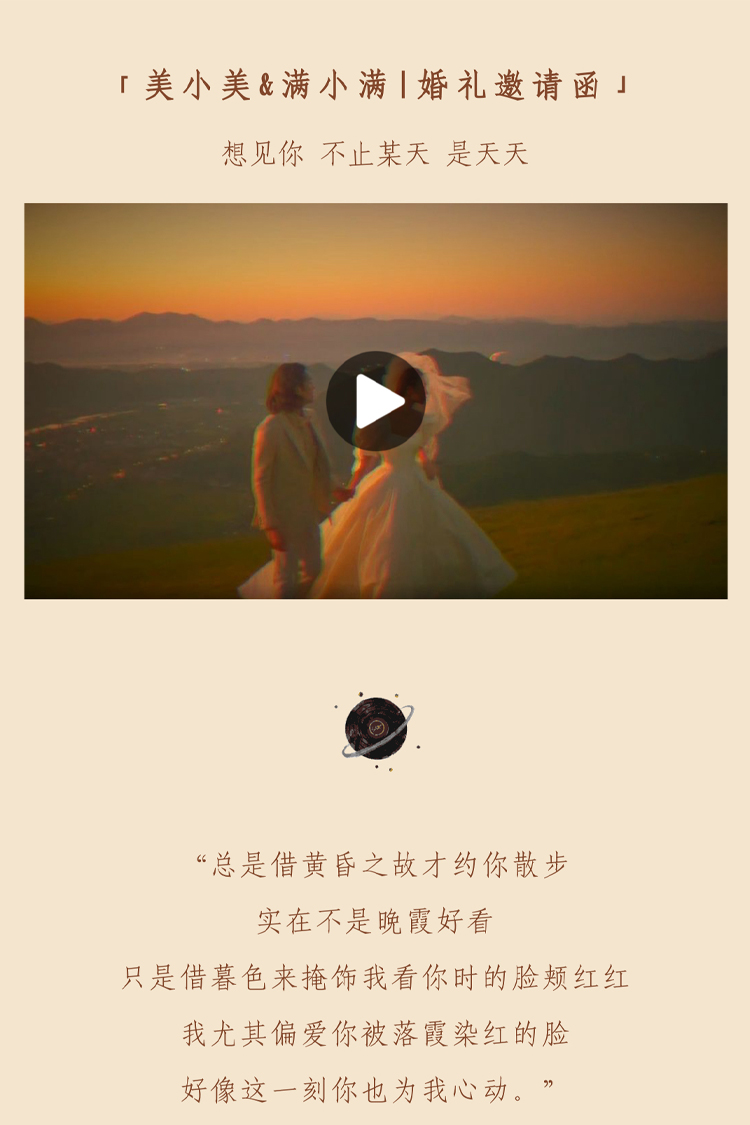The image size is (750, 1125).
Task: Play the wedding invitation video
Action: [376, 401]
